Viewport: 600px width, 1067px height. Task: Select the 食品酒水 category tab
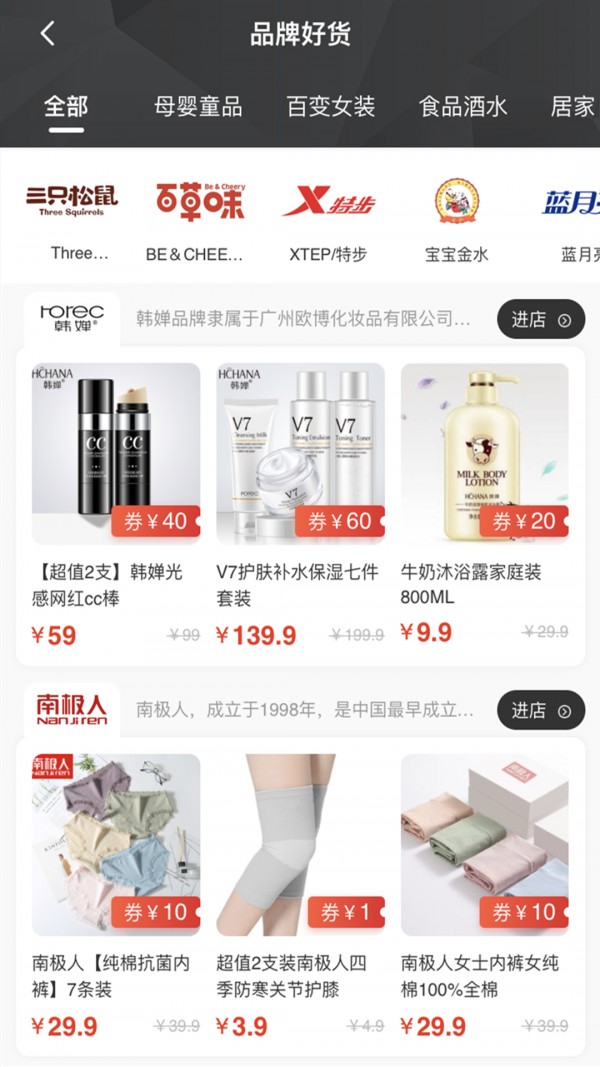[x=463, y=106]
